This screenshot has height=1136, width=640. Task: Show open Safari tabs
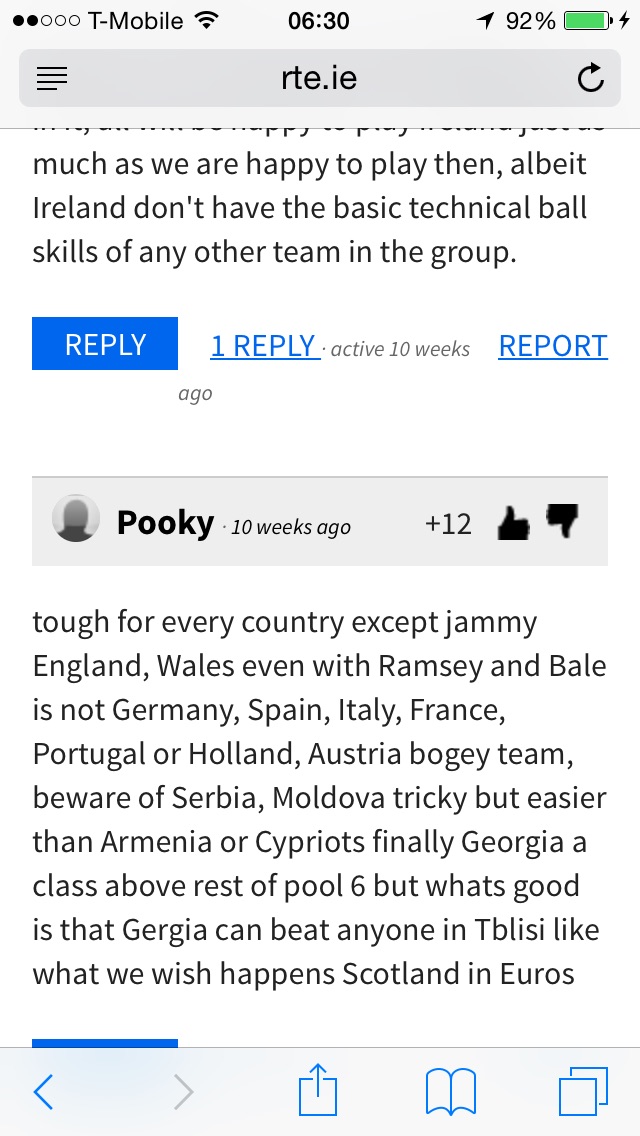(x=583, y=1091)
